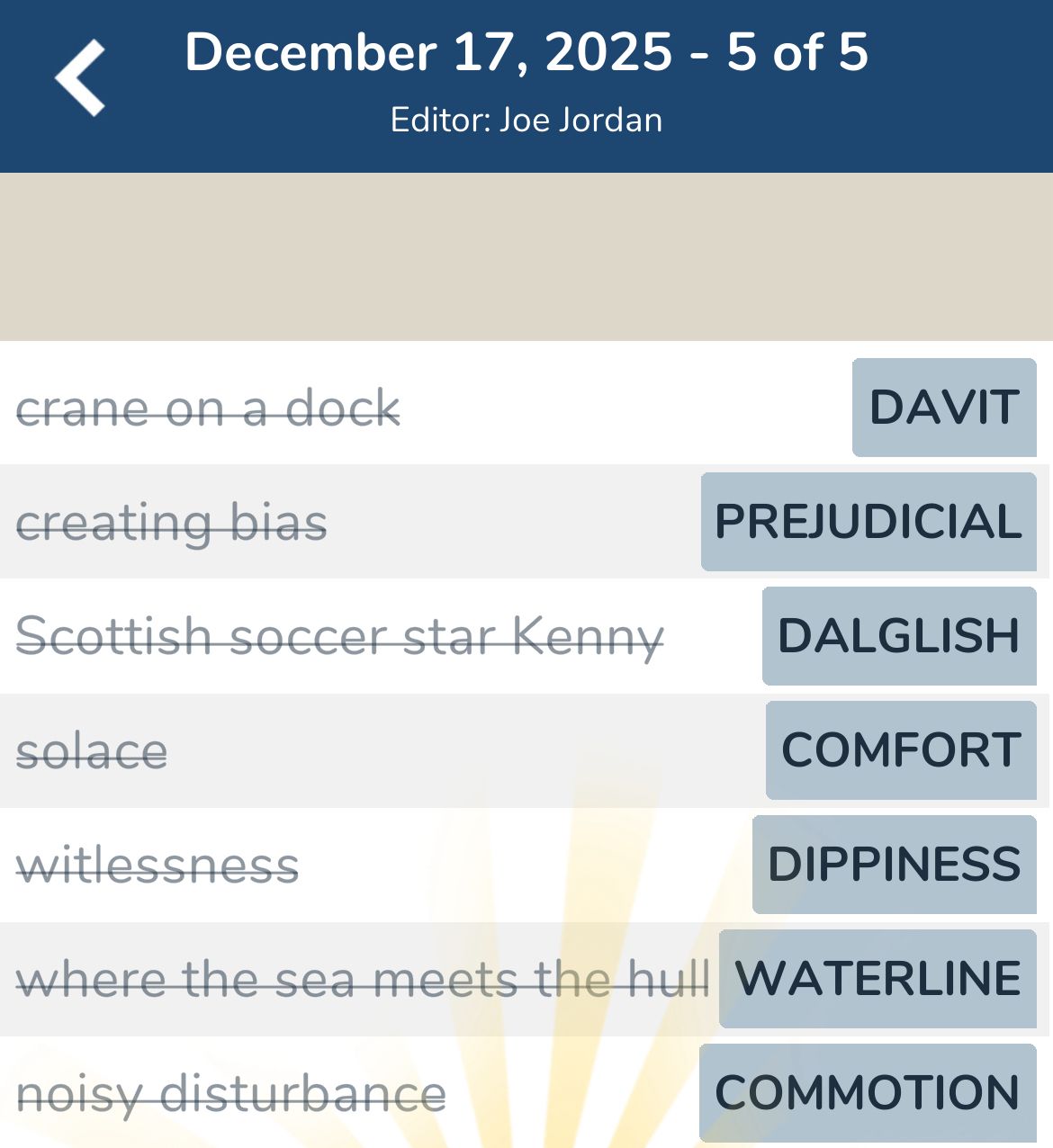1053x1148 pixels.
Task: Click the clue 'creating bias'
Action: [173, 522]
